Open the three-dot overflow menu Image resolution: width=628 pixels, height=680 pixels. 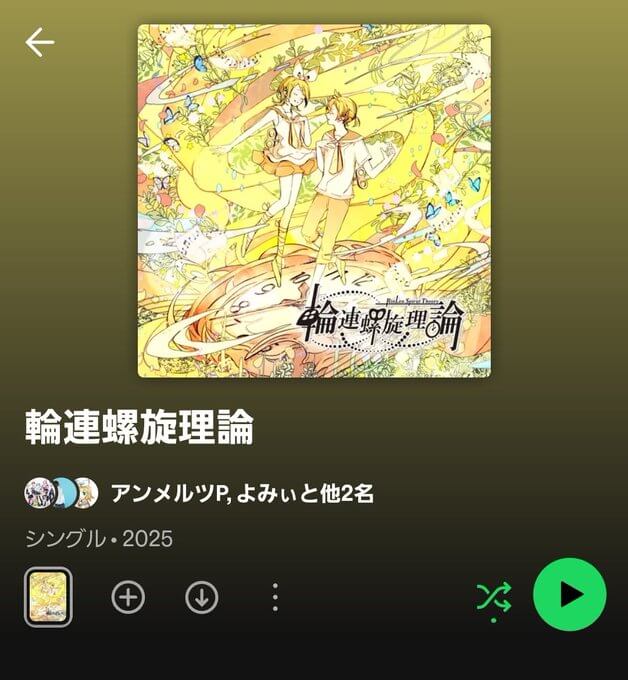point(275,597)
